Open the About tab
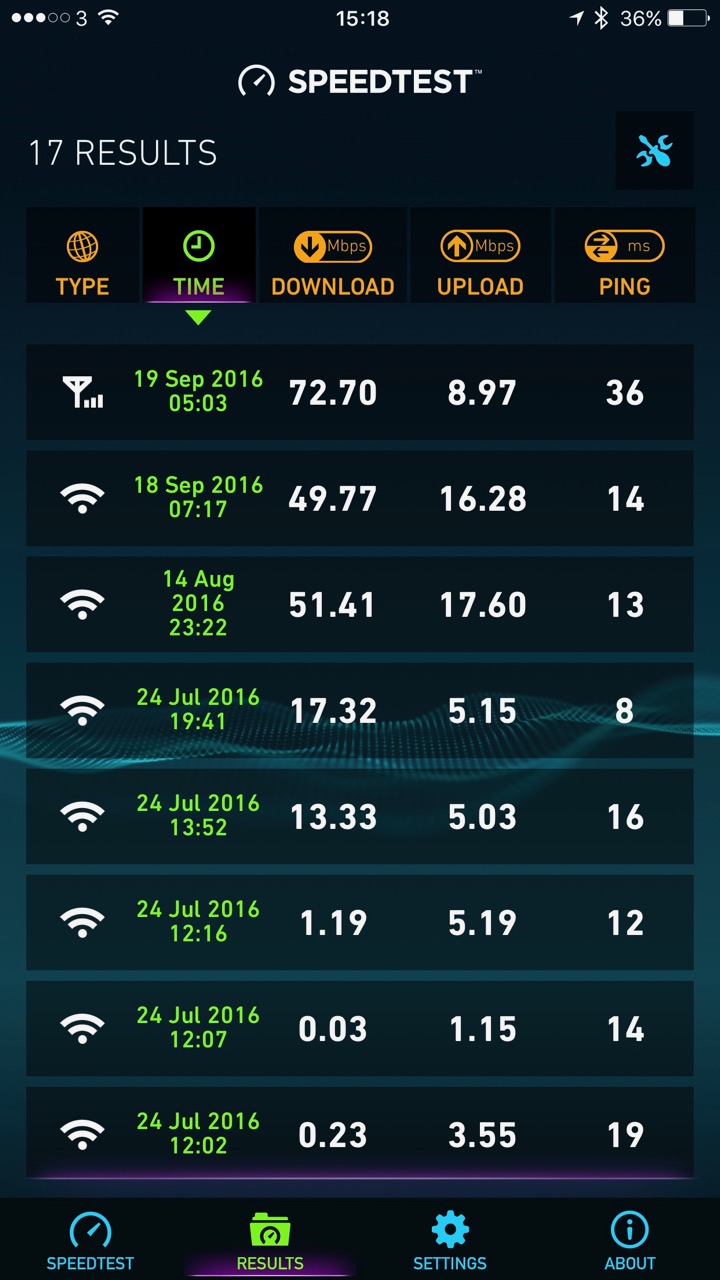Viewport: 720px width, 1280px height. pos(630,1240)
